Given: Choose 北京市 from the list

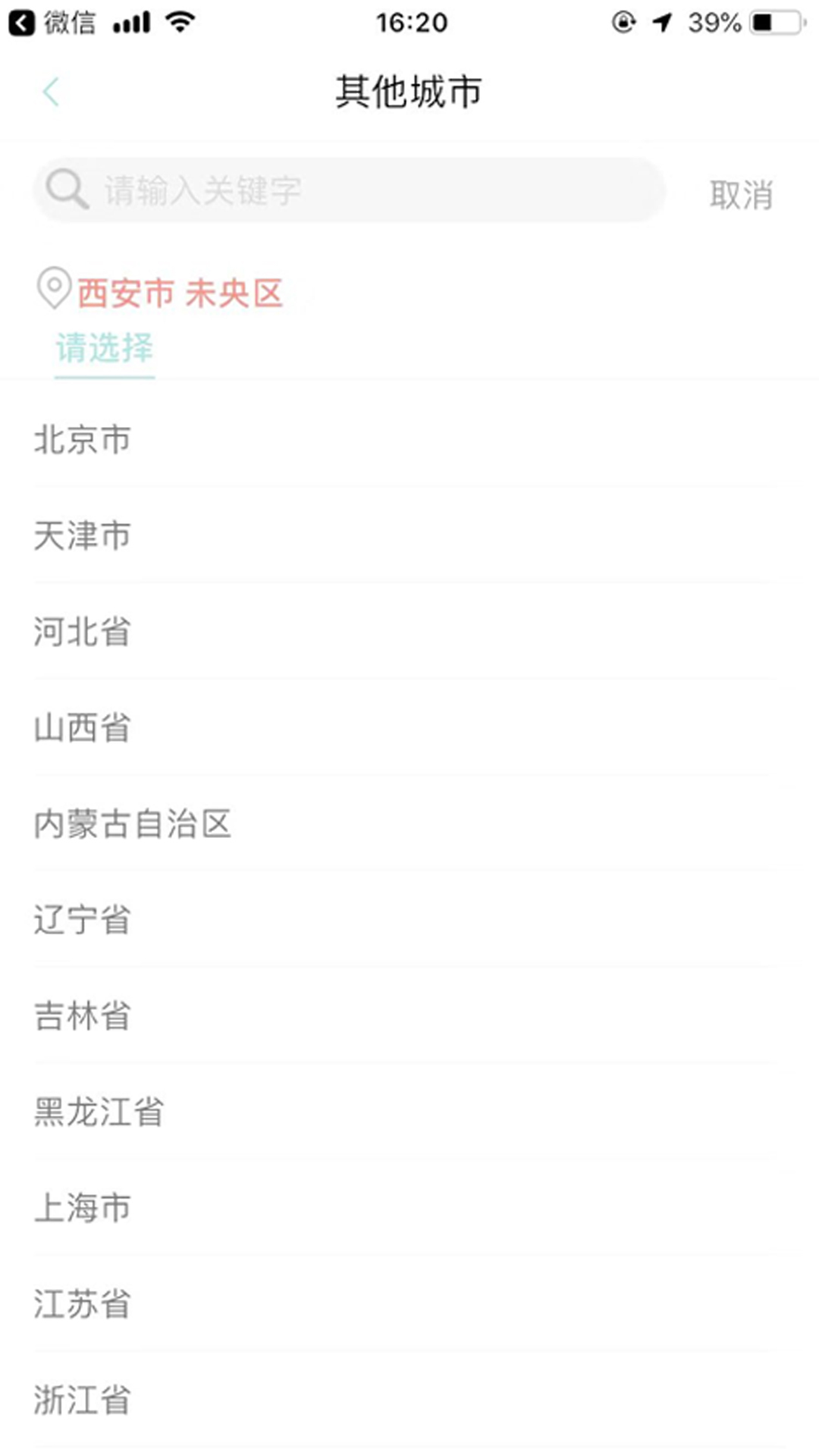Looking at the screenshot, I should [x=82, y=440].
